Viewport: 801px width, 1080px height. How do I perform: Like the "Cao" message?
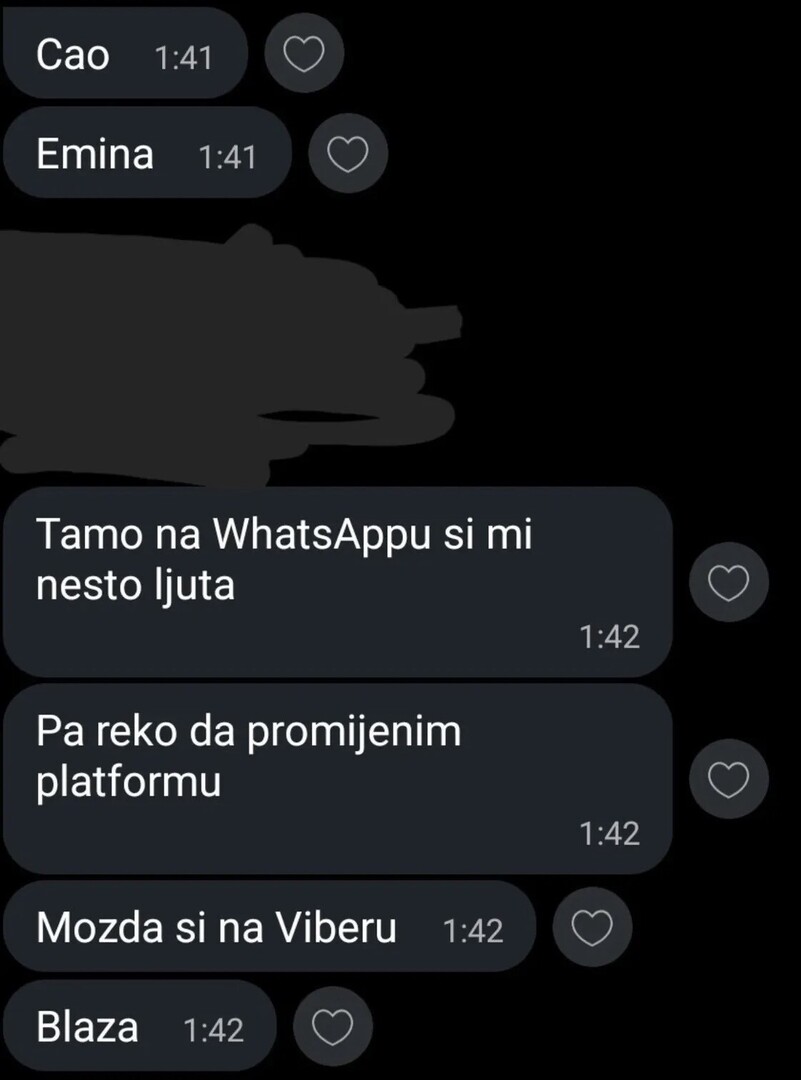click(x=305, y=54)
